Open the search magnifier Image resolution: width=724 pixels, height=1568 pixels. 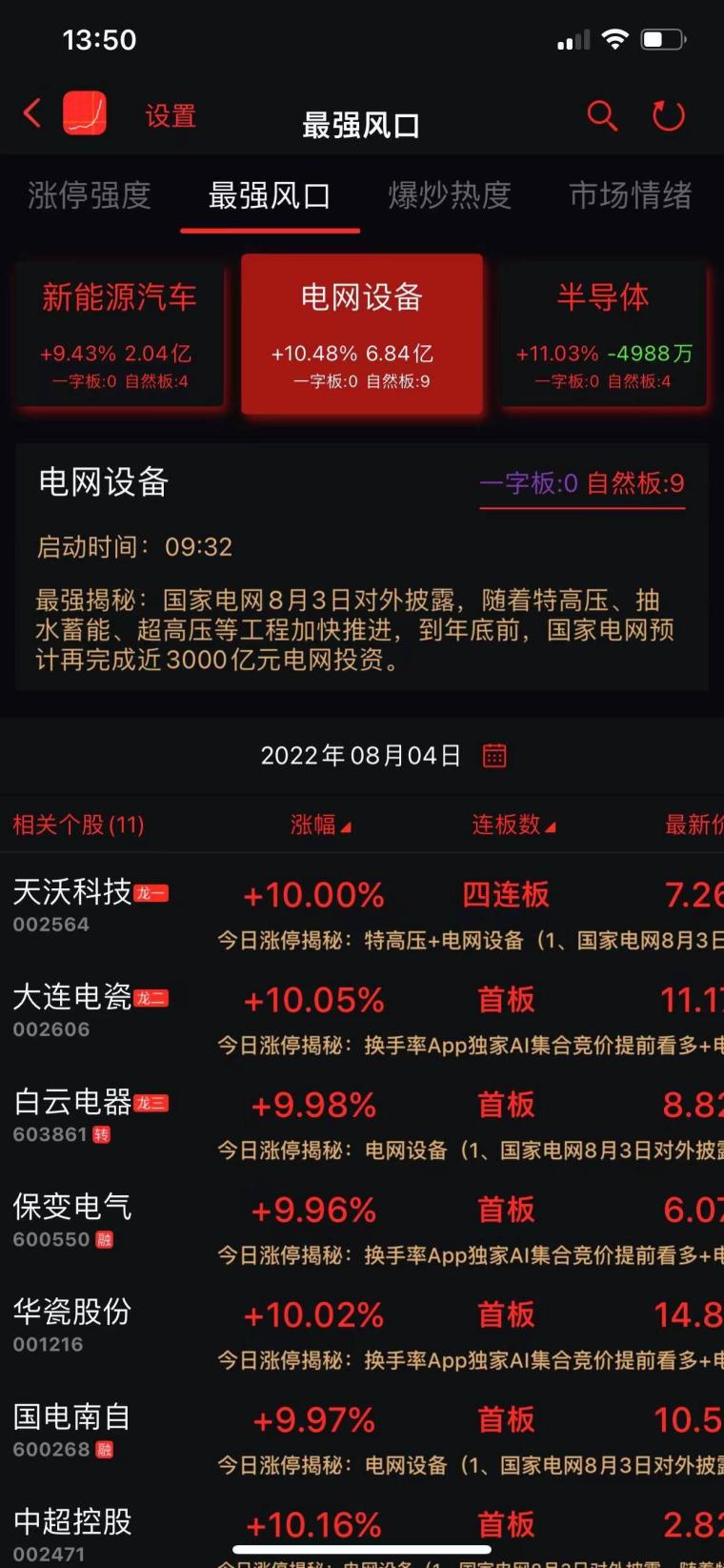click(601, 115)
